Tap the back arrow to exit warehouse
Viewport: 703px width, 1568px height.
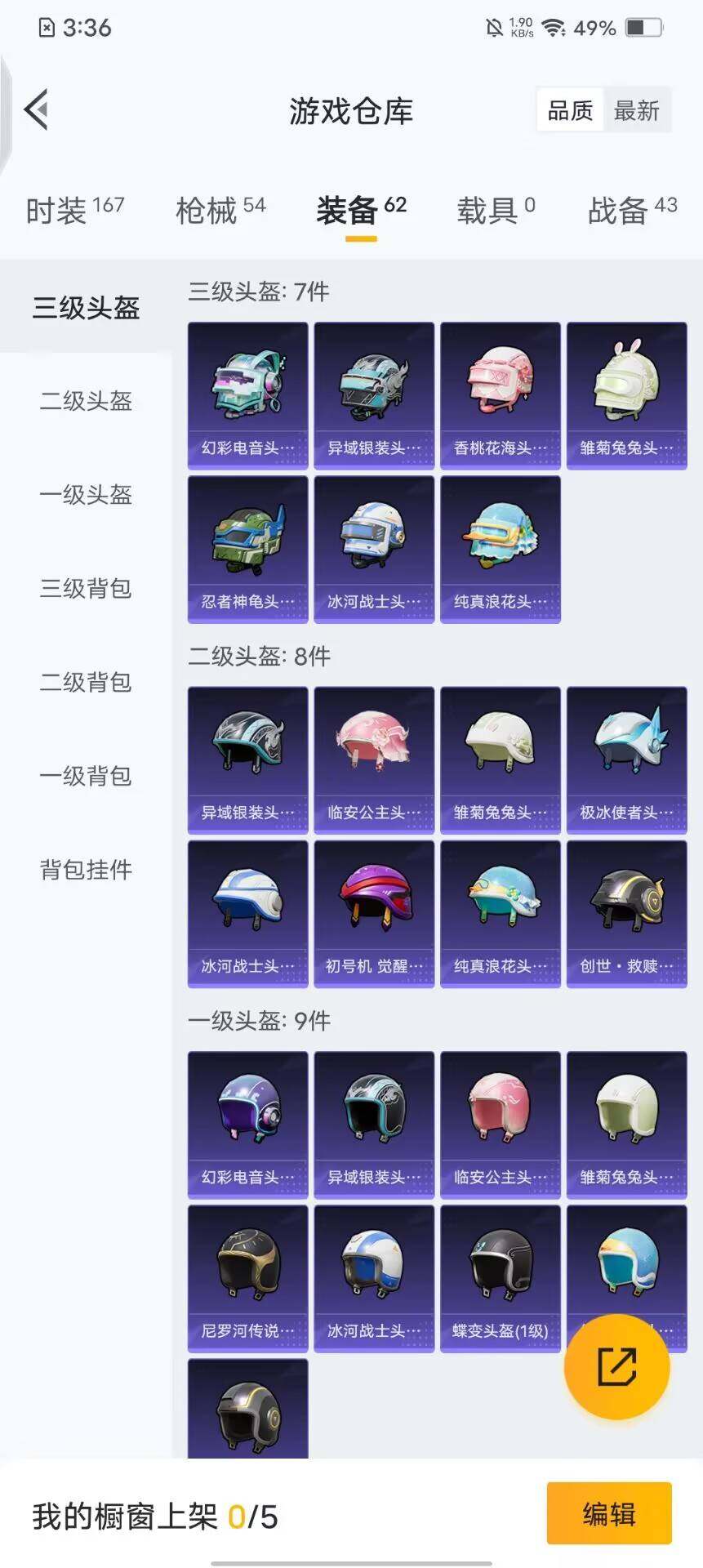point(36,110)
